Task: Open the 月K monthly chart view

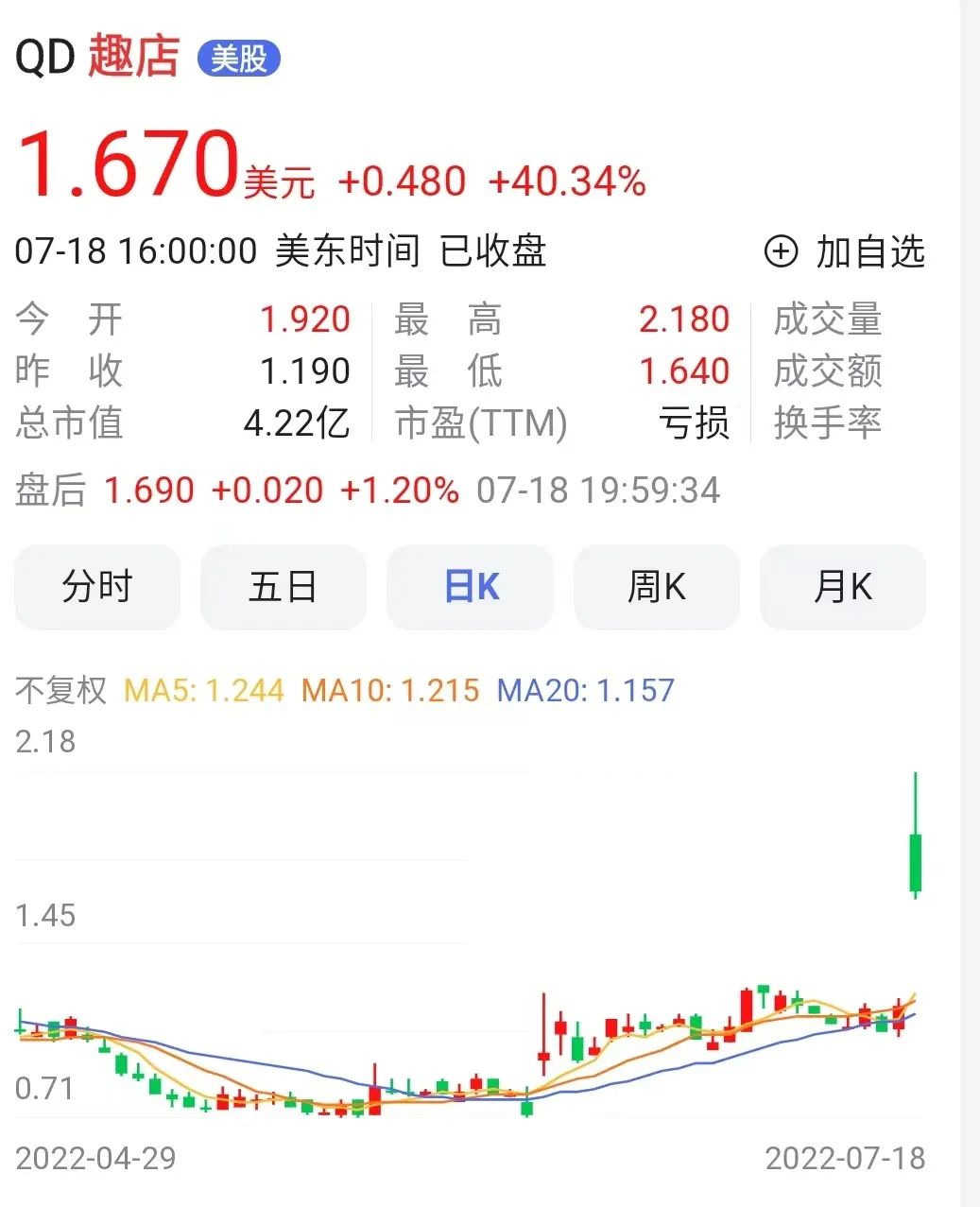Action: coord(842,587)
